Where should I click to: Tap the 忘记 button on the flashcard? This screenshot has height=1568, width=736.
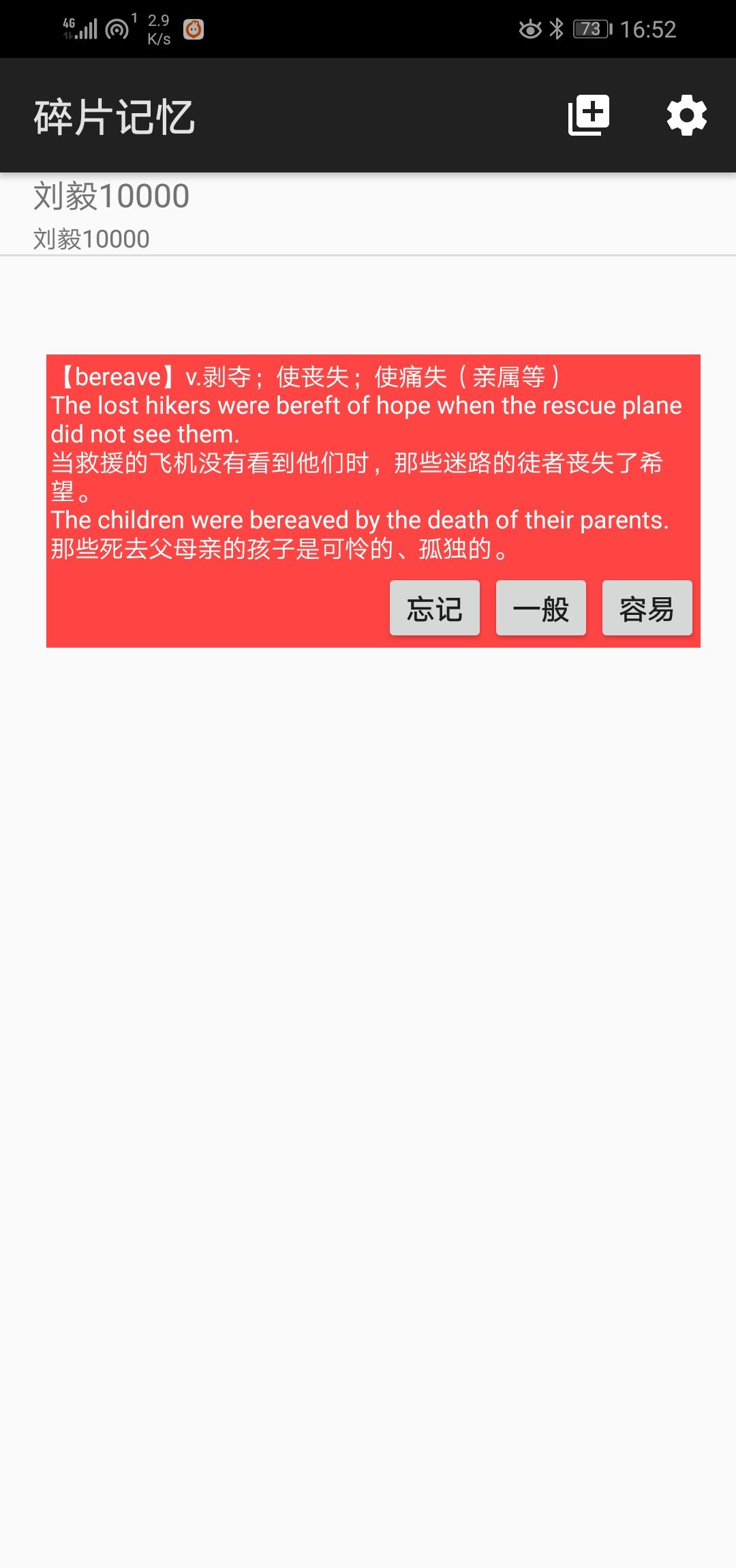(x=433, y=609)
